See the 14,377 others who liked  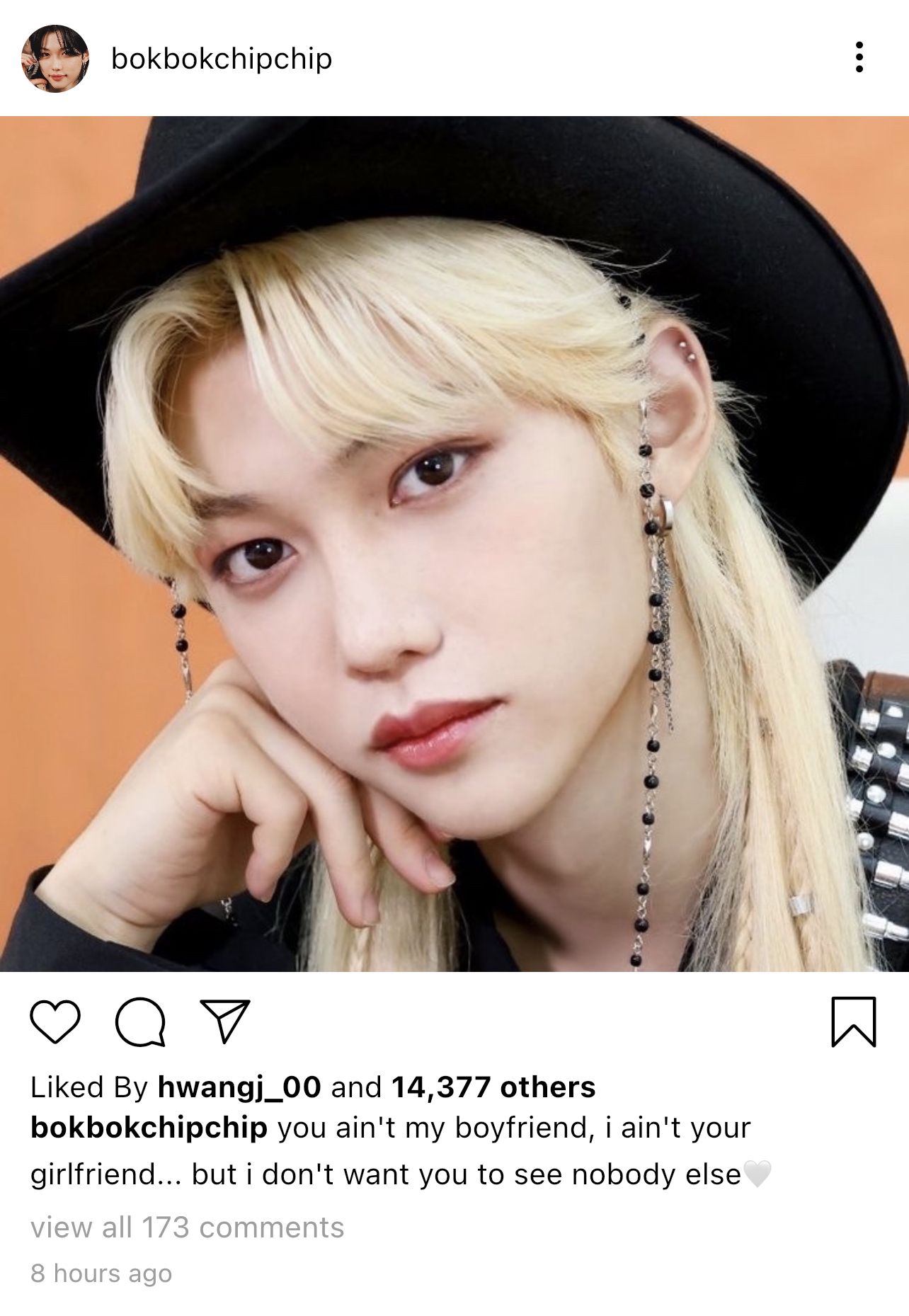click(493, 1087)
